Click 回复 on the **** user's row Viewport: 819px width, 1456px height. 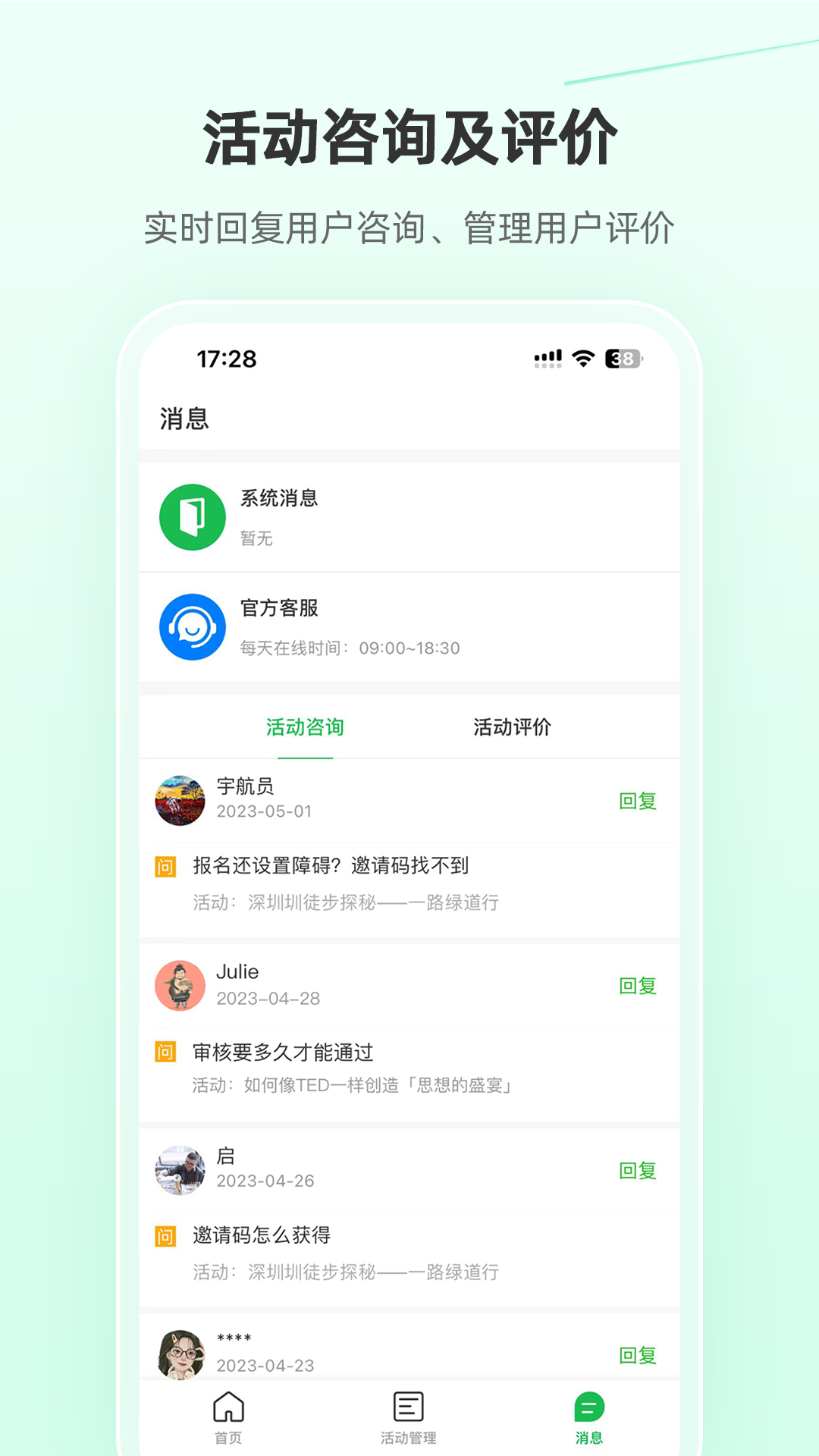(x=639, y=1357)
